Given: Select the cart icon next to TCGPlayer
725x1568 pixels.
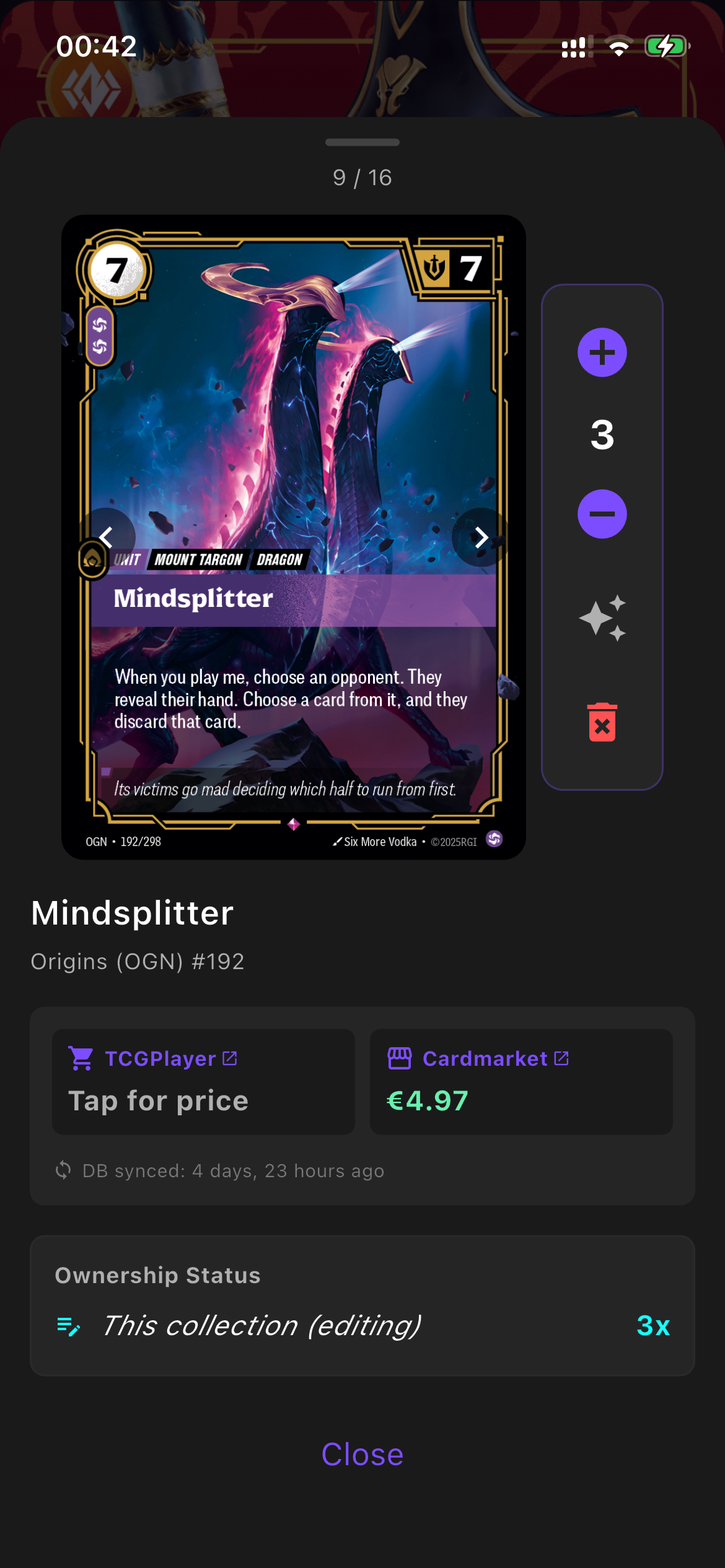Looking at the screenshot, I should (81, 1057).
